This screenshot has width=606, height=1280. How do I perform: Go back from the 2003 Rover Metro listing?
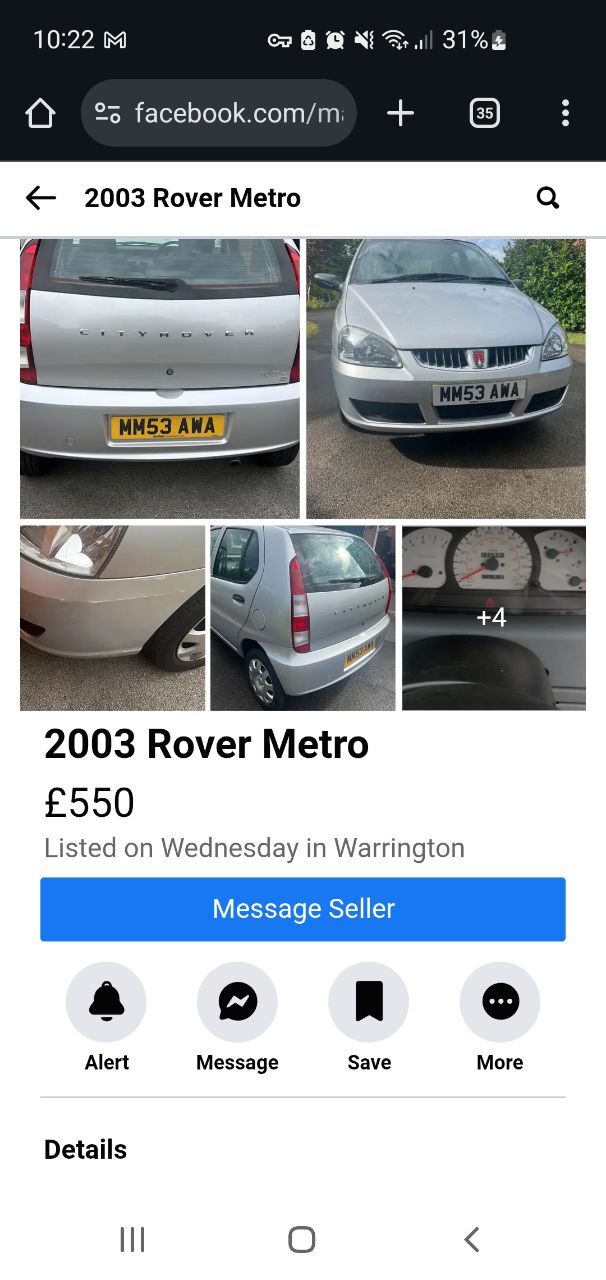41,198
